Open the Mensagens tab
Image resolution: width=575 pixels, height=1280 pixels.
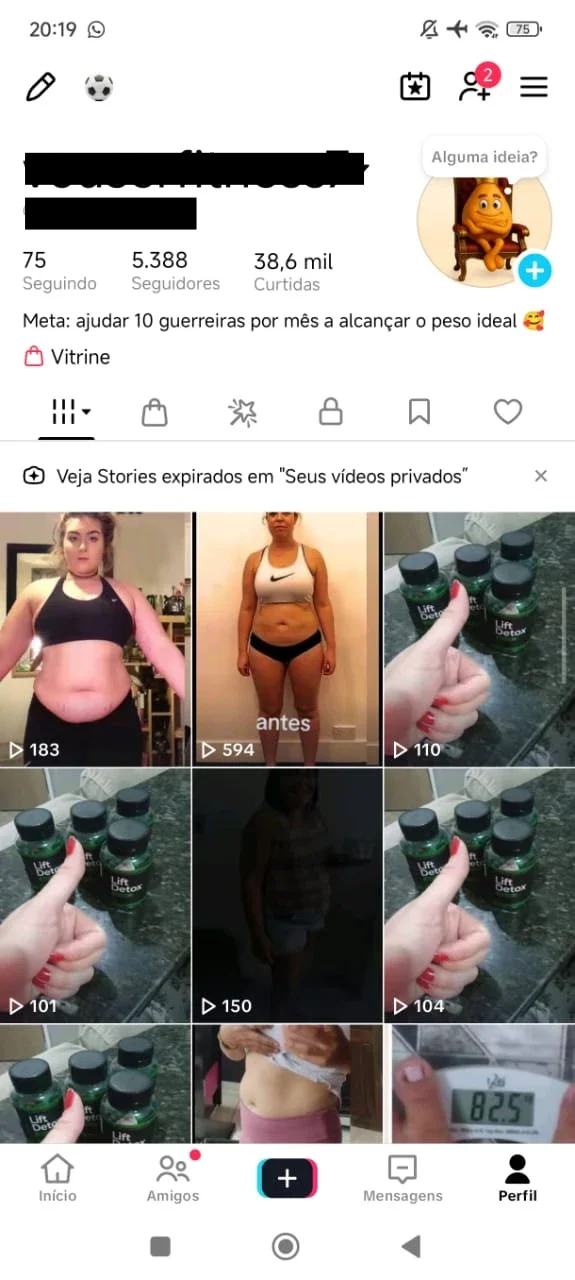pos(402,1178)
